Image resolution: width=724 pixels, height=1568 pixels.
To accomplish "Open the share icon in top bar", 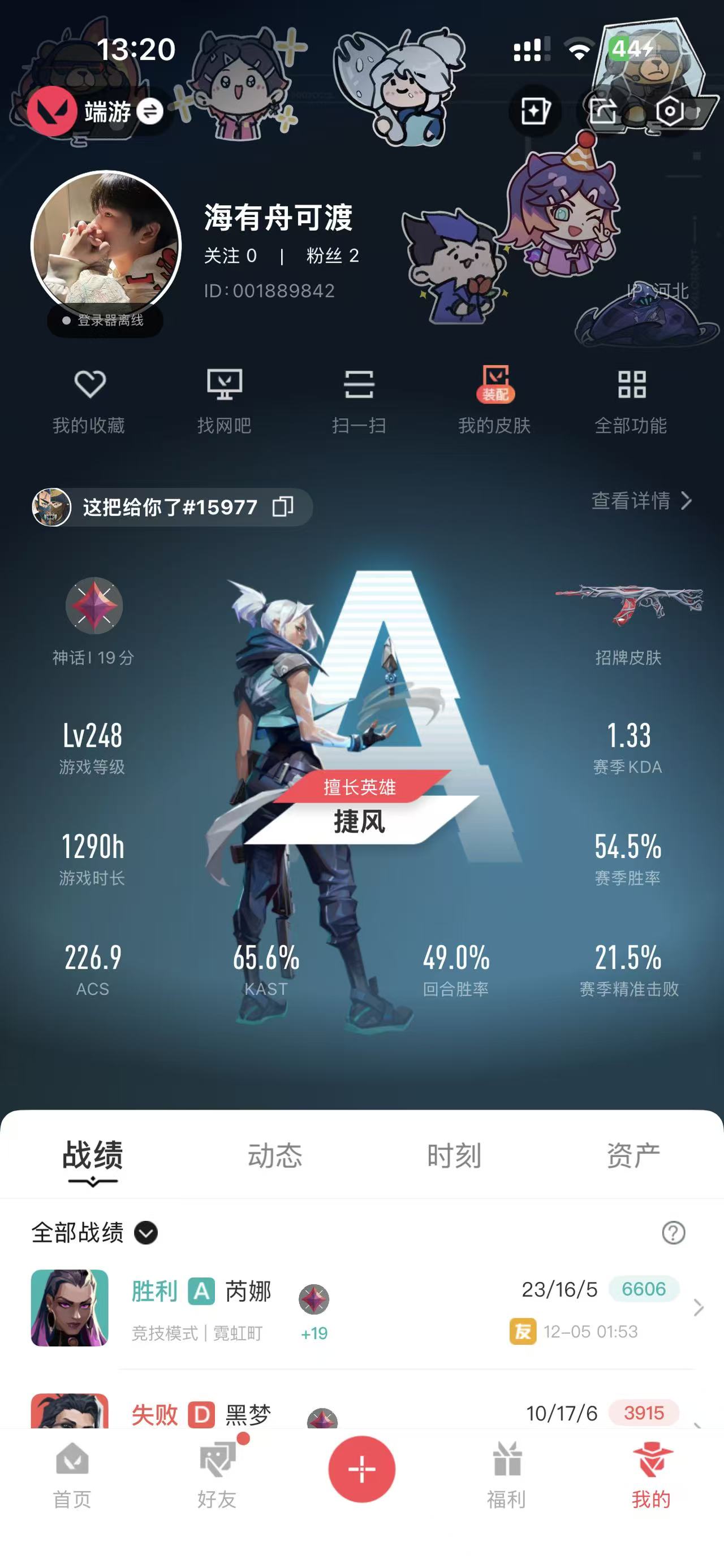I will point(603,111).
